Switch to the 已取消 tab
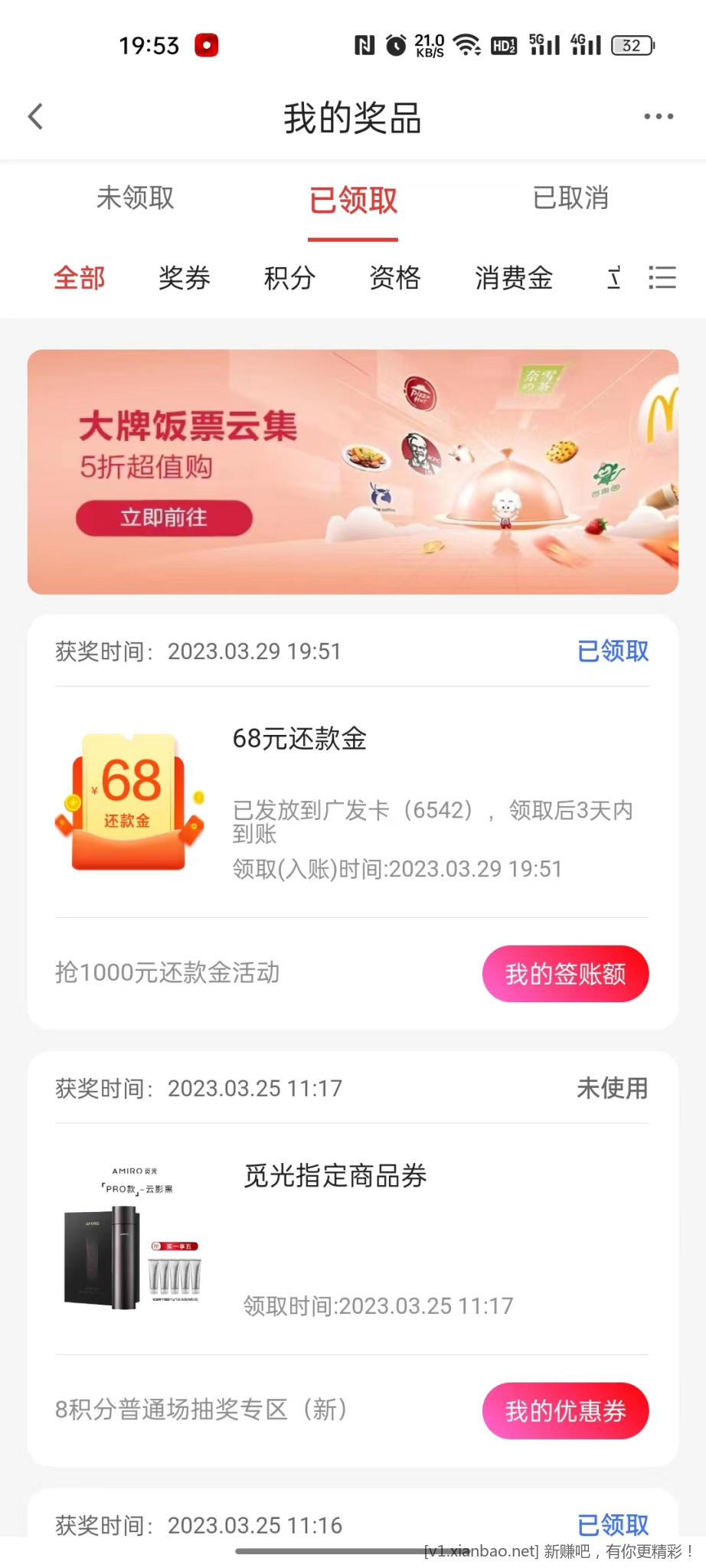 (570, 198)
